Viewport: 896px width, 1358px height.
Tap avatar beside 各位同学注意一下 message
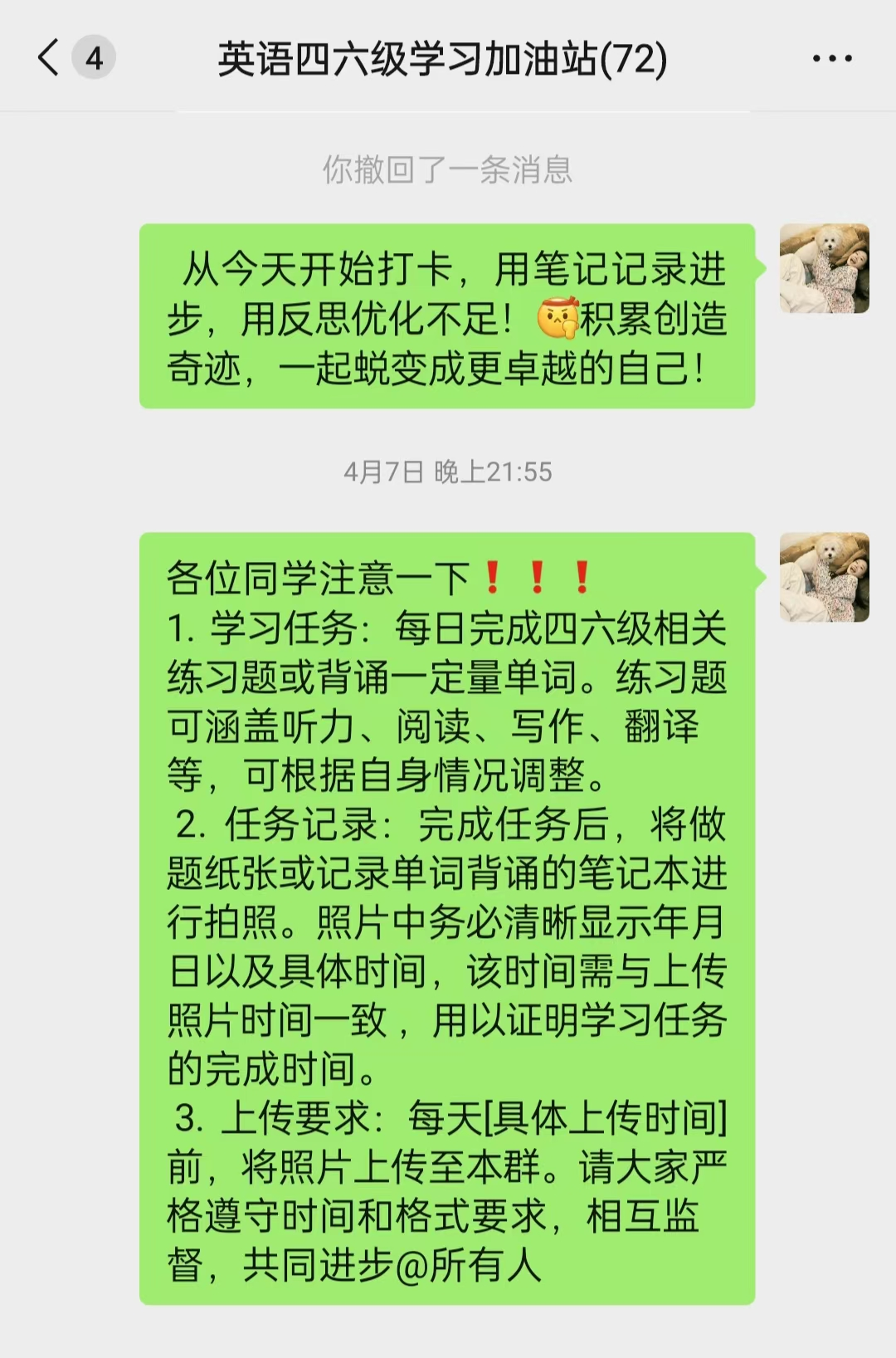point(824,577)
